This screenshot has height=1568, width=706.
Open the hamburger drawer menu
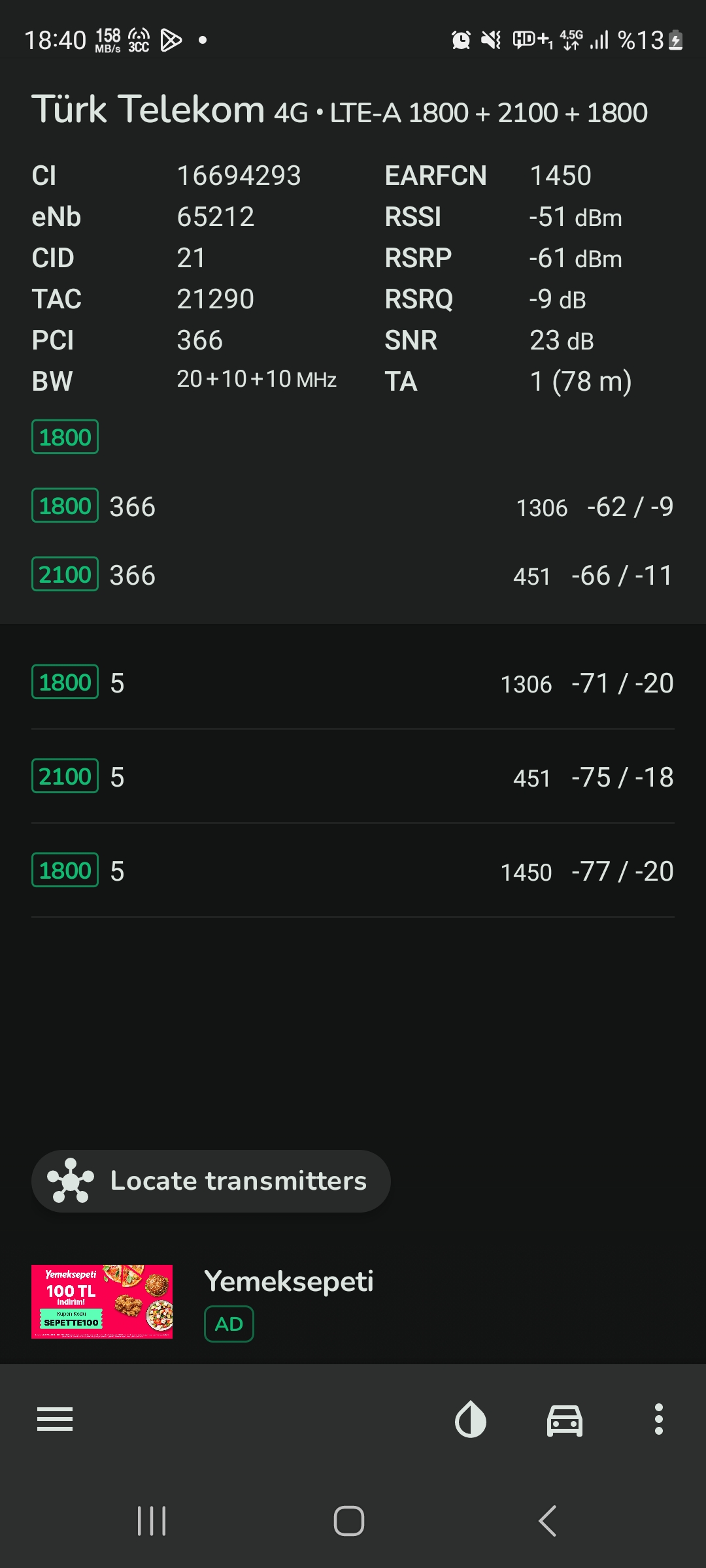[55, 1420]
